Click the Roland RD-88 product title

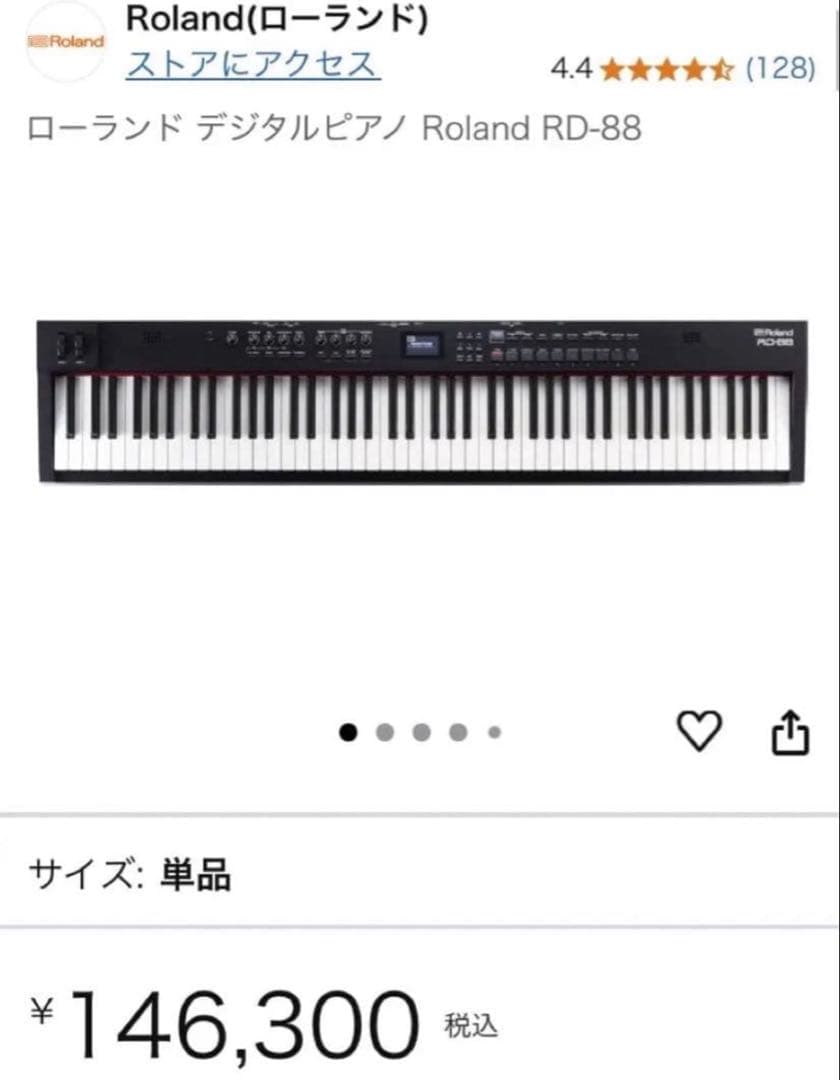click(x=335, y=128)
